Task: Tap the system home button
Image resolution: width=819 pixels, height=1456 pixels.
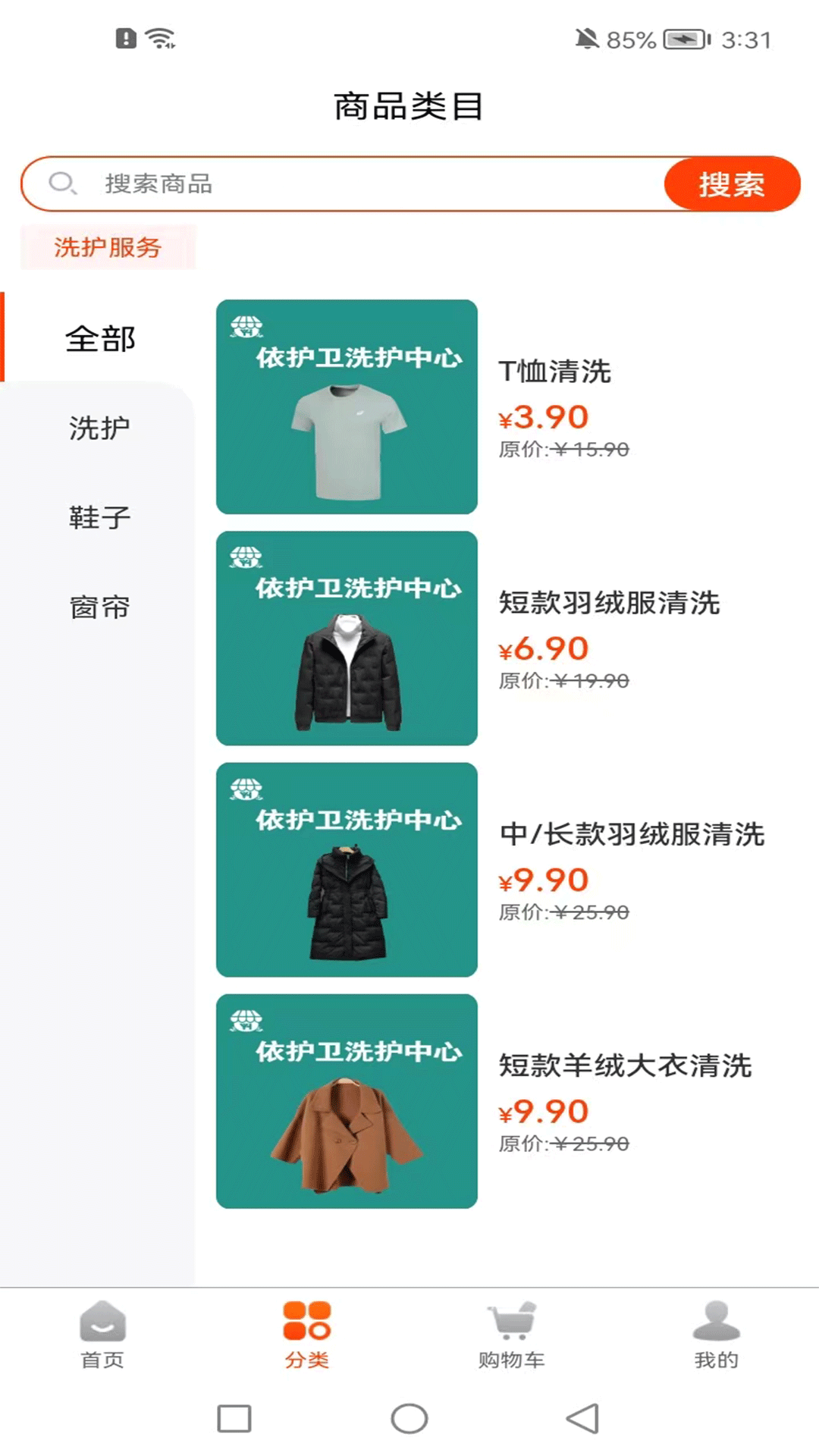Action: [x=409, y=1419]
